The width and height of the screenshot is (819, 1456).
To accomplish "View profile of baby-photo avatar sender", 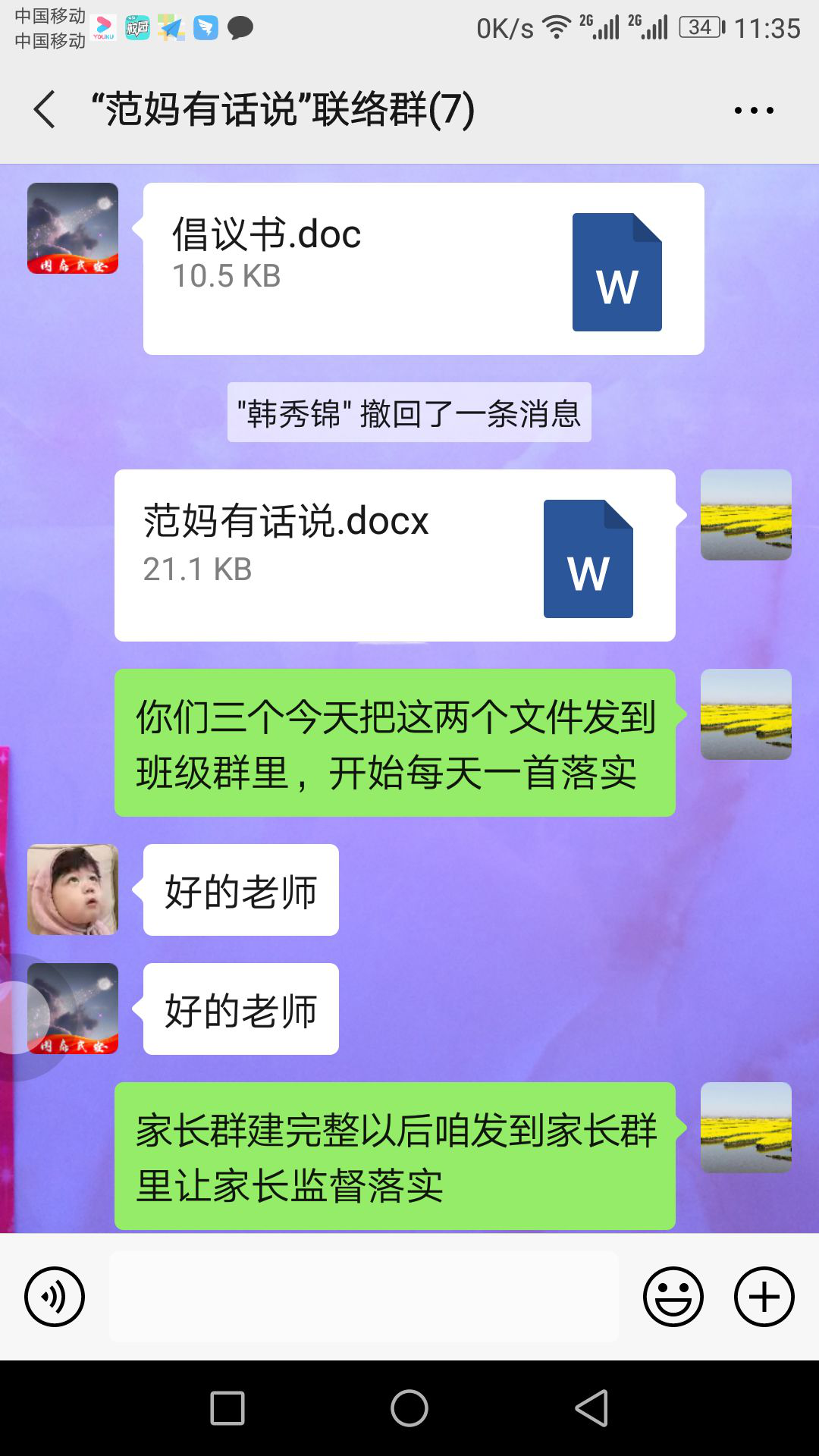I will pos(73,890).
